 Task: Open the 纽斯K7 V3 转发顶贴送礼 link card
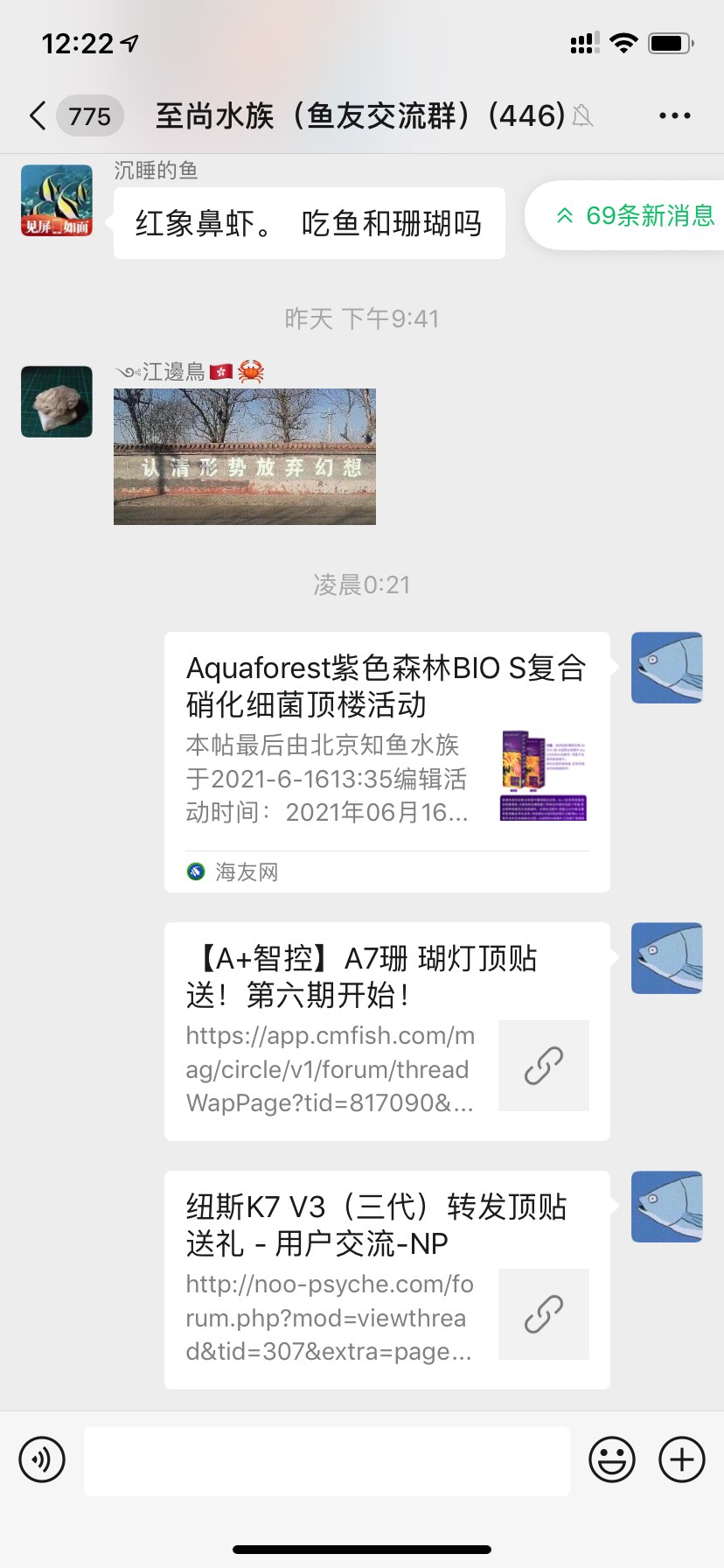[386, 1279]
